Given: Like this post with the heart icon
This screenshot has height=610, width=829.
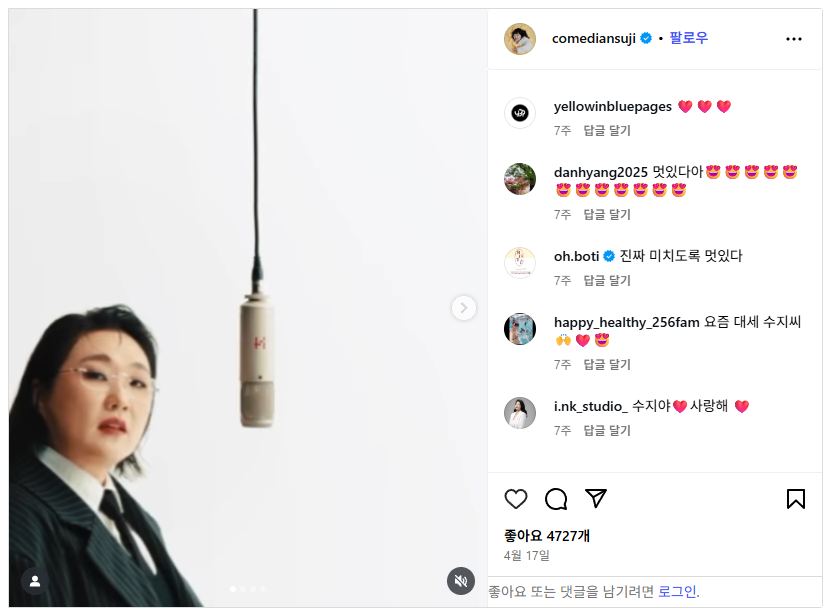Looking at the screenshot, I should pos(516,498).
